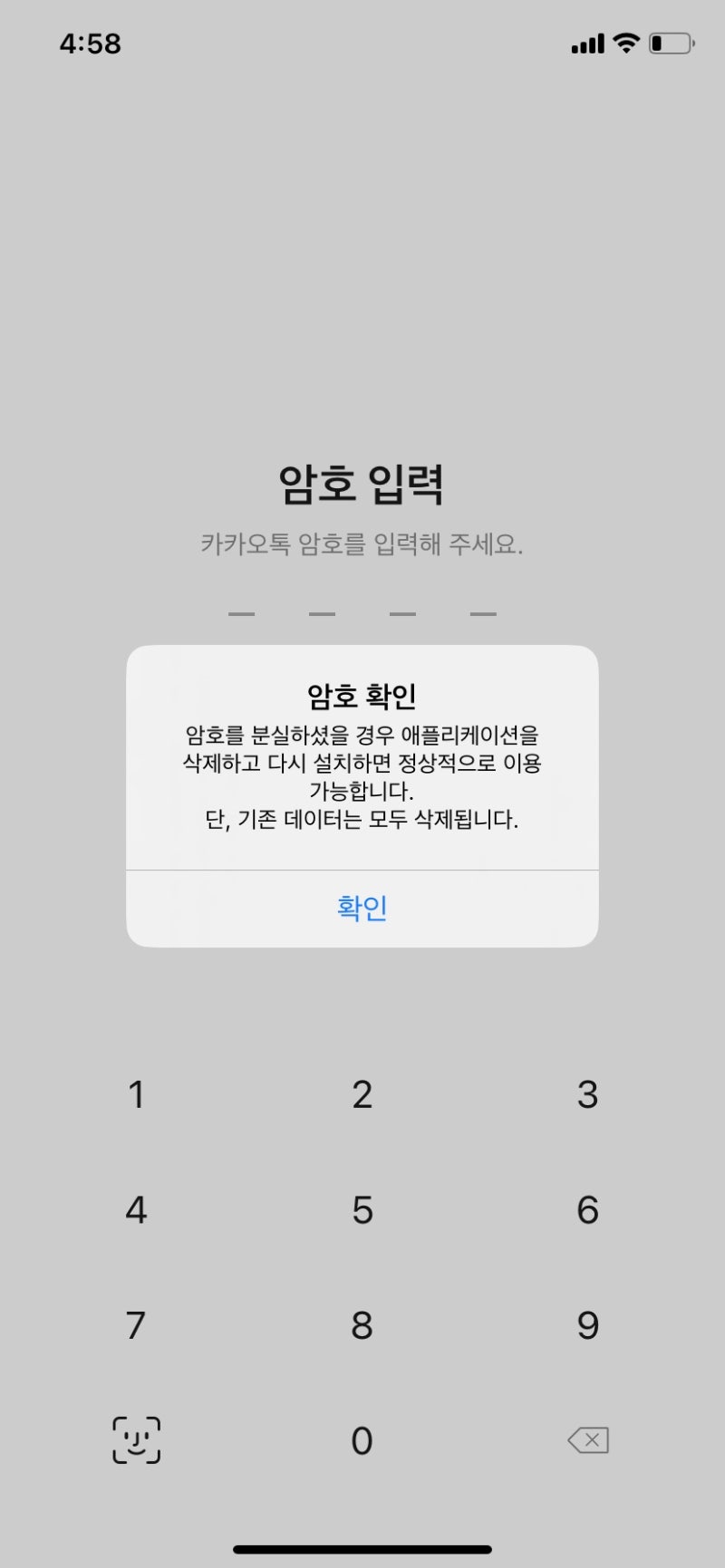725x1568 pixels.
Task: Tap the first passcode entry dash
Action: 242,613
